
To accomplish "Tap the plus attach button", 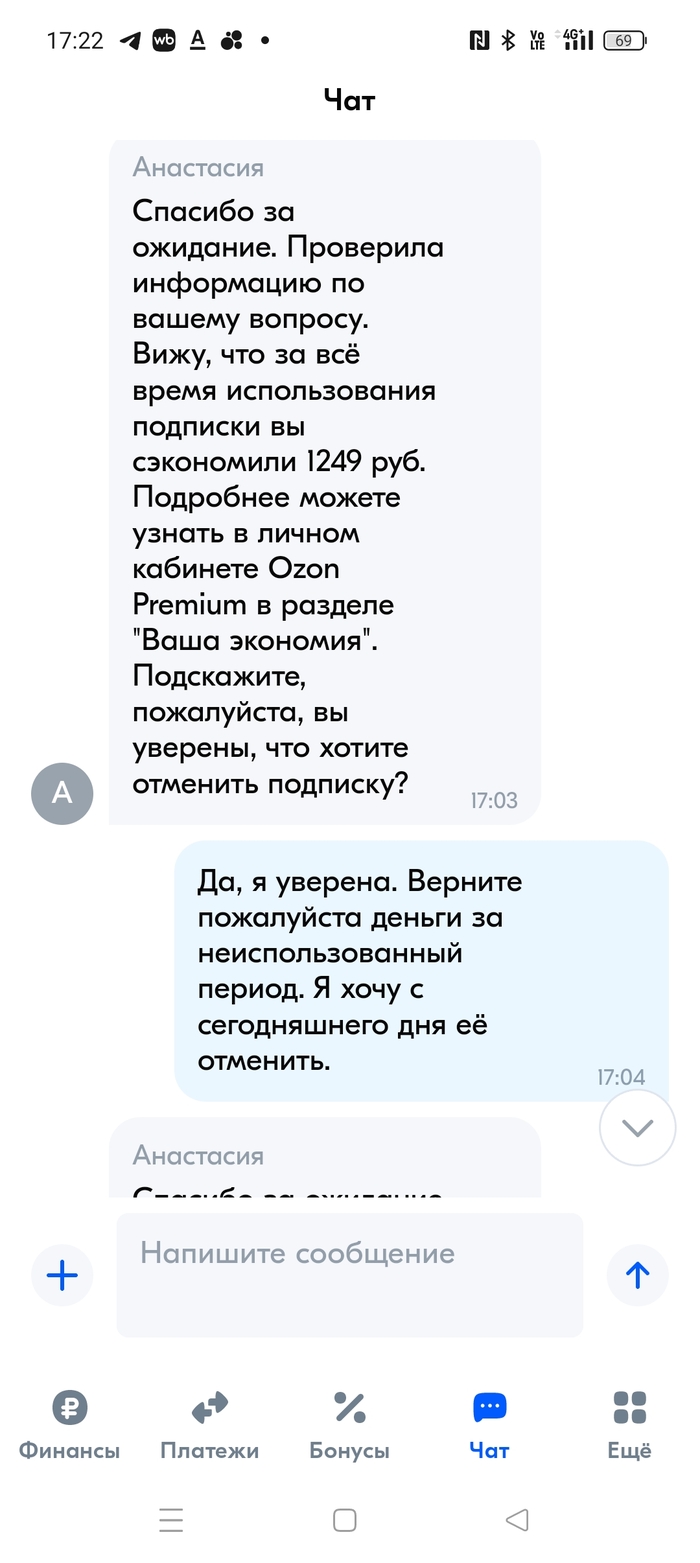I will [62, 1275].
